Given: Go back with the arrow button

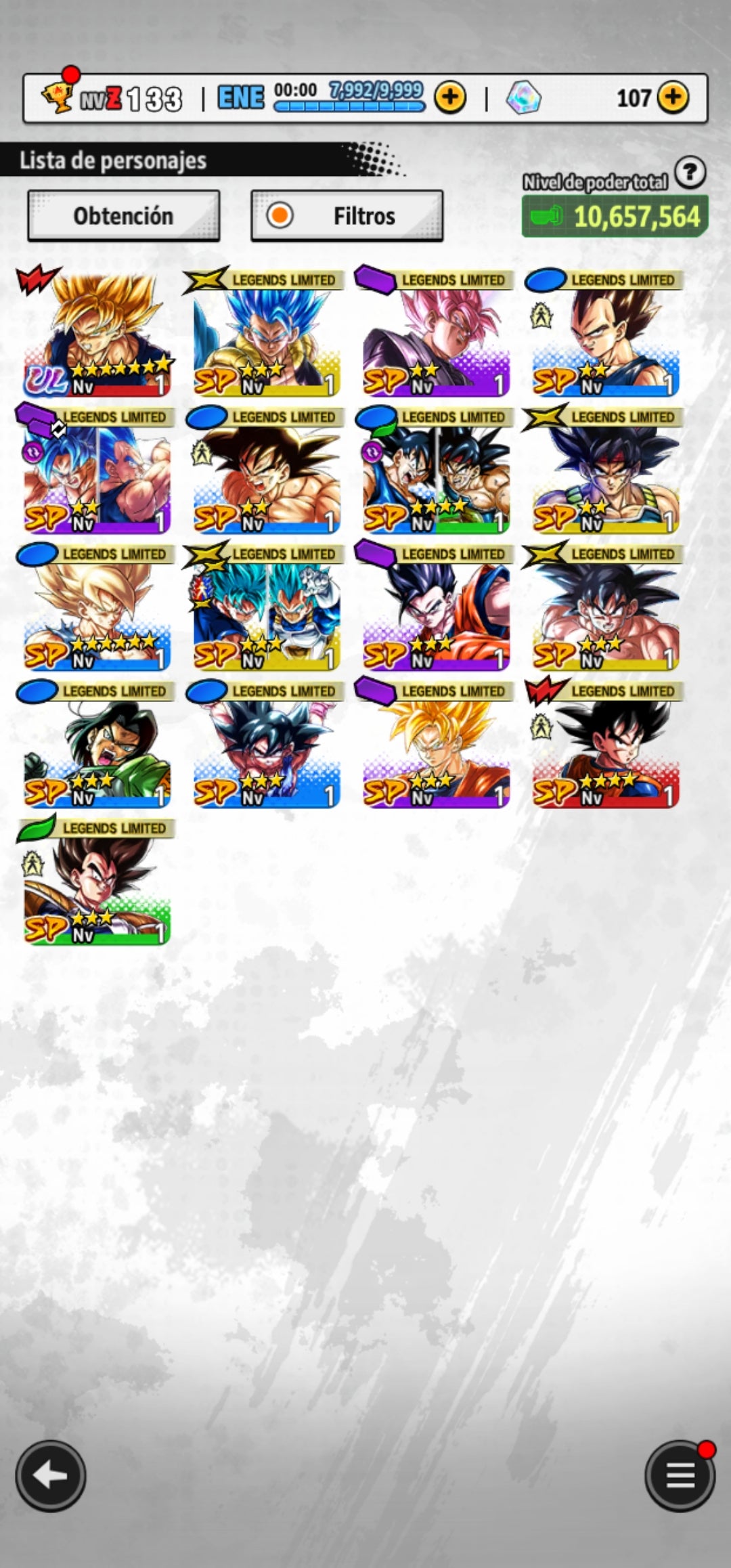Looking at the screenshot, I should click(51, 1475).
